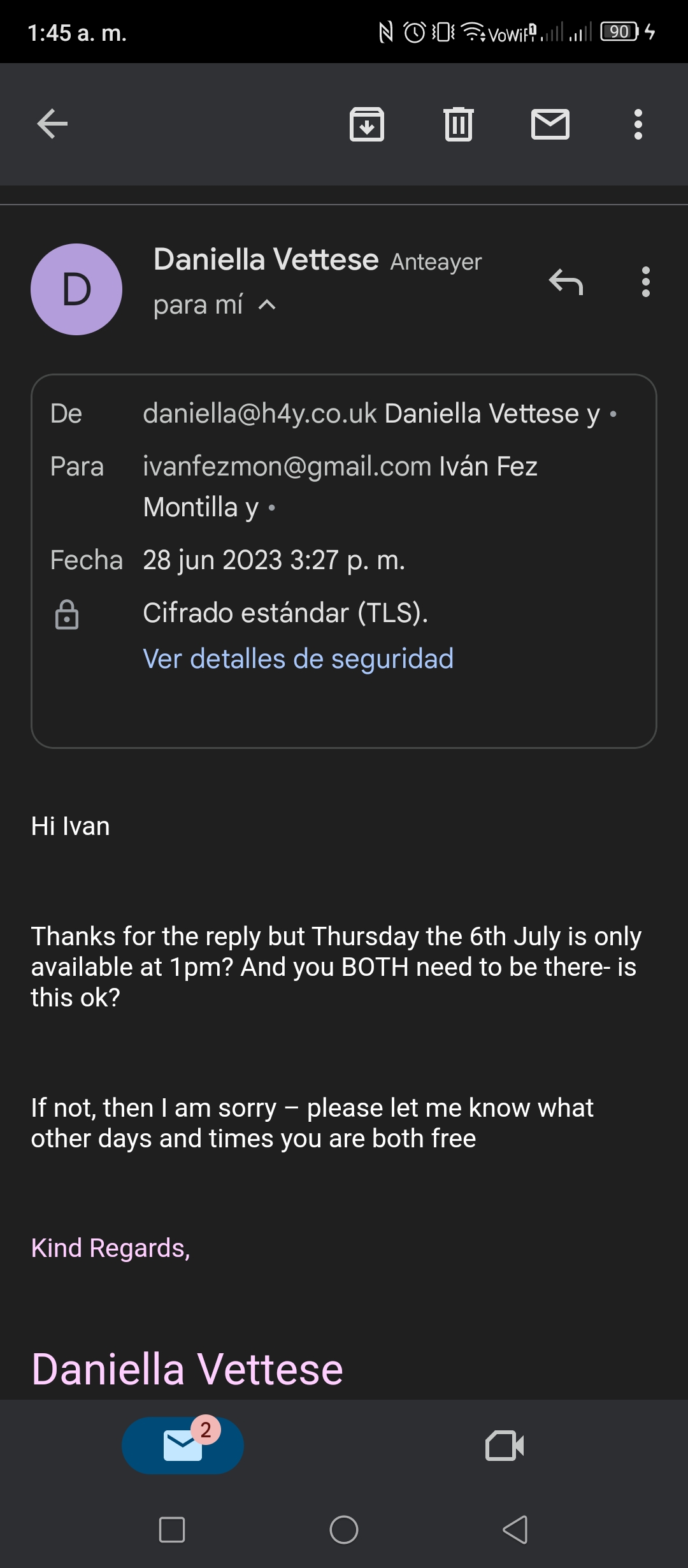Open message options next to reply arrow
Viewport: 688px width, 1568px height.
coord(646,282)
